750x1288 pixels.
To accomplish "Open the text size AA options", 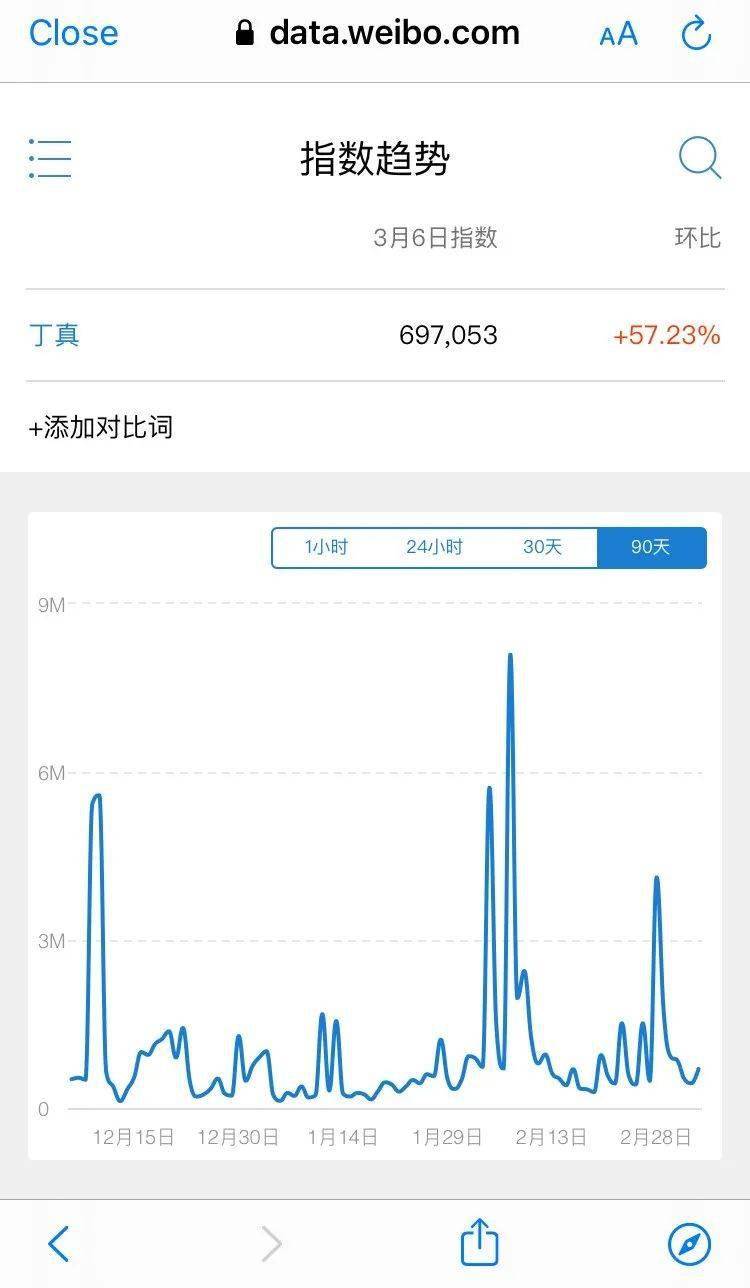I will (618, 34).
